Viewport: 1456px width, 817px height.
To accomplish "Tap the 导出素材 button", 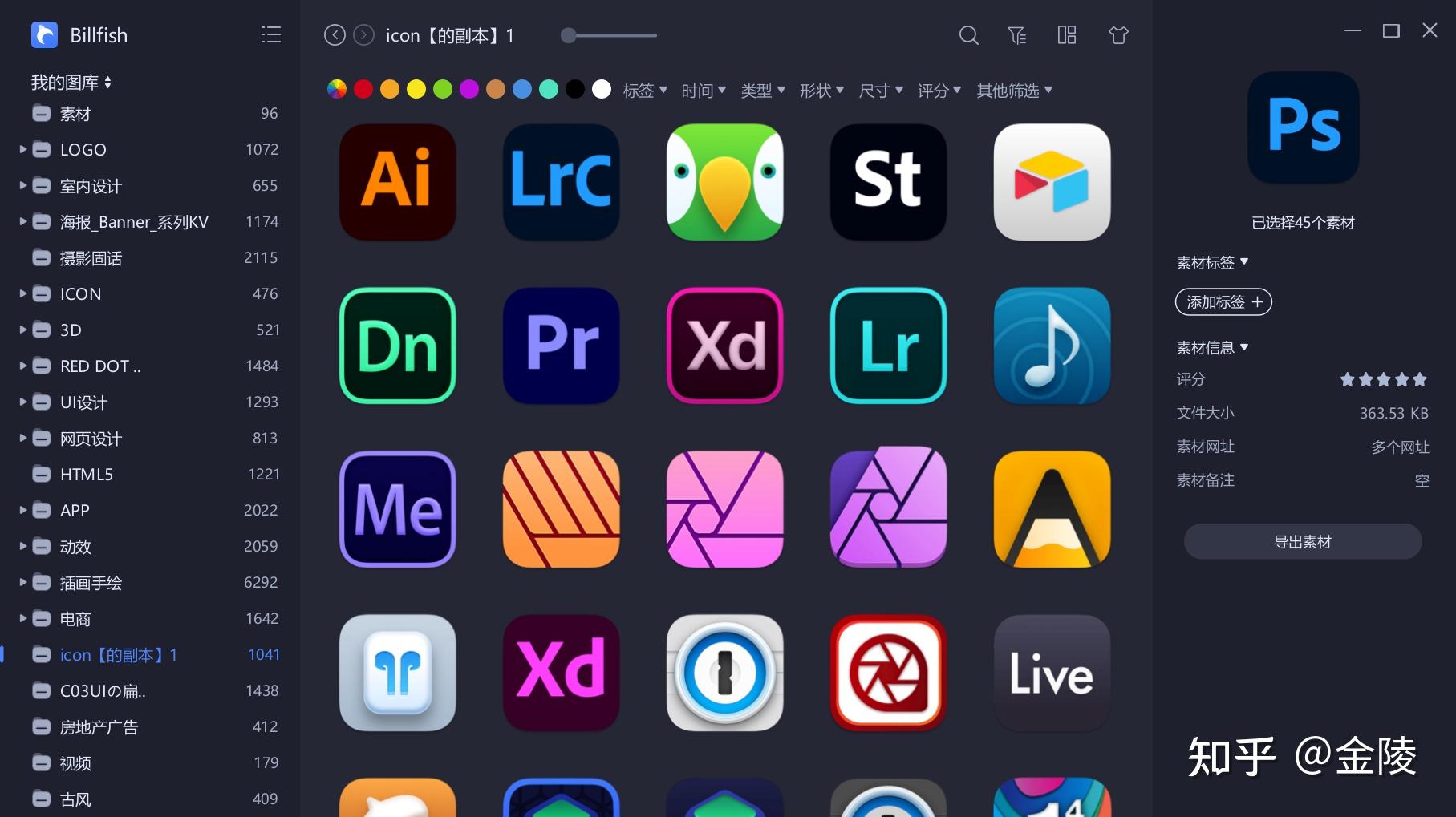I will 1302,542.
